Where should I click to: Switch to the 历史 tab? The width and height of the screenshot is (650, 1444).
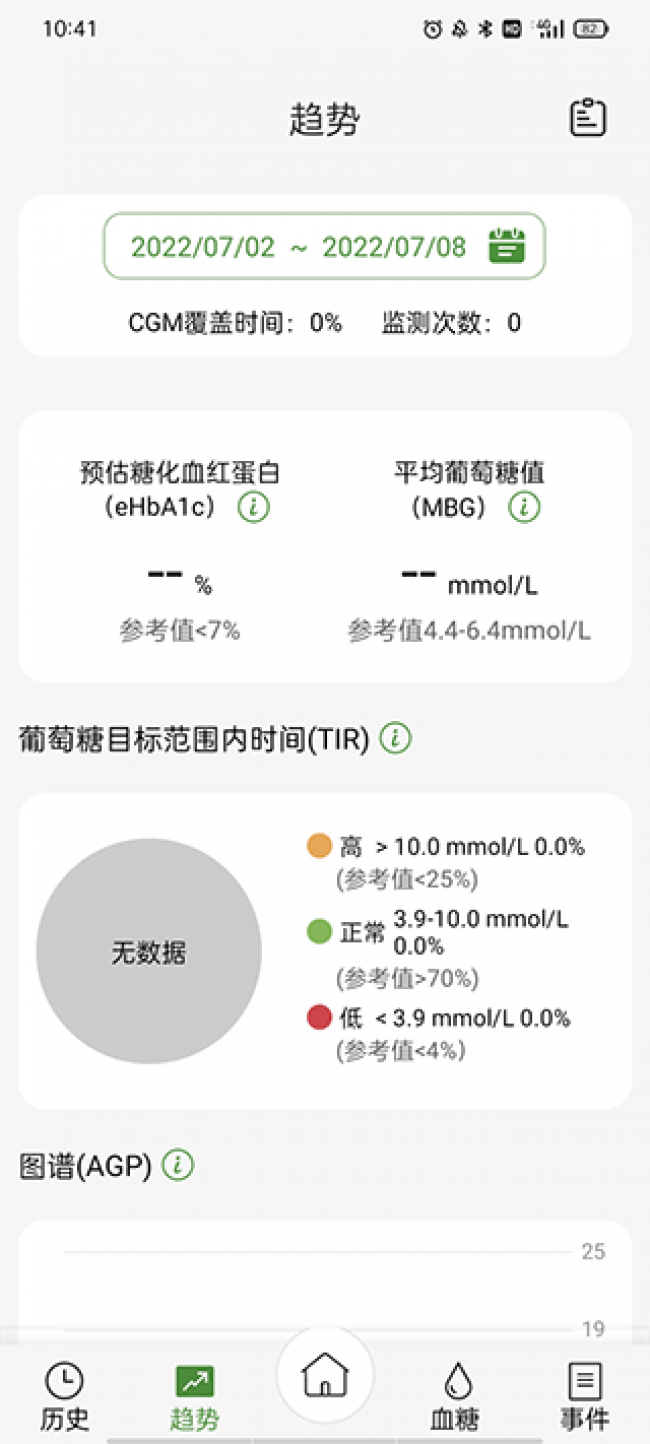(x=65, y=1396)
